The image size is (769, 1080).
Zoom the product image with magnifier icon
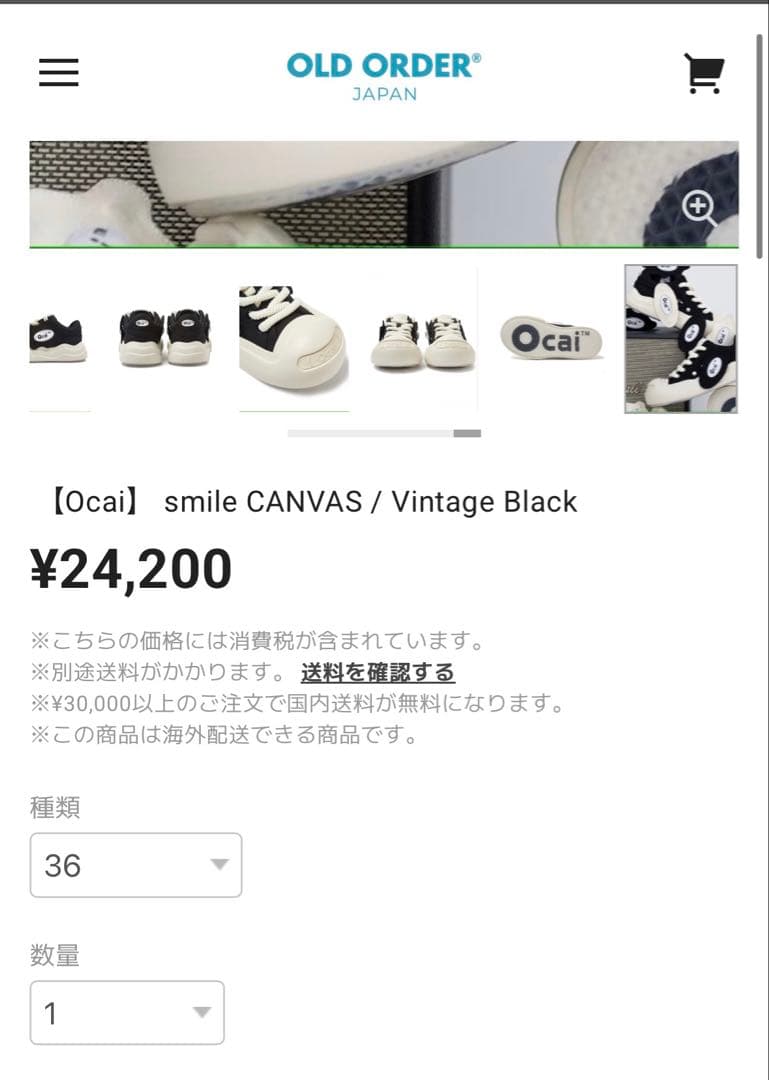click(697, 207)
